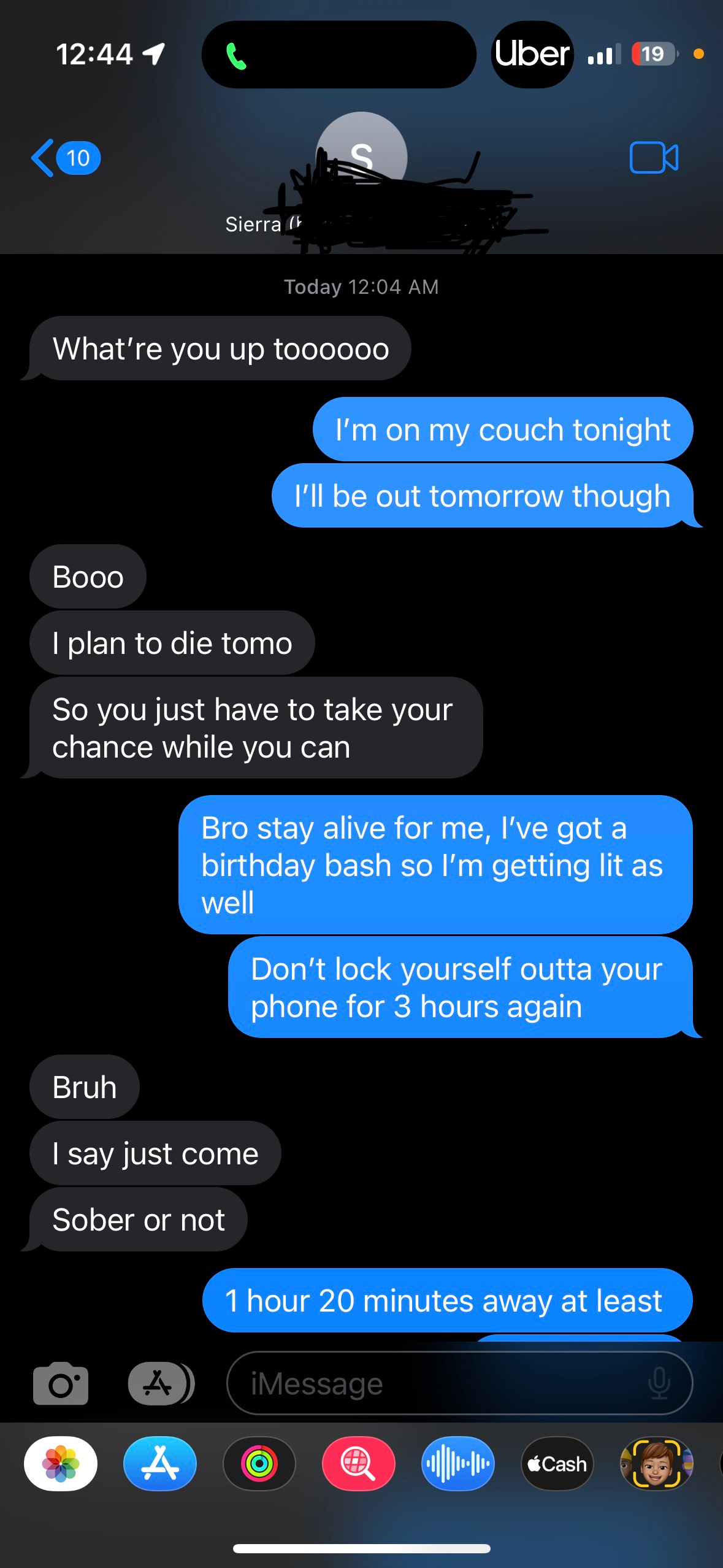
Task: Open the Music sharing waveform icon
Action: tap(457, 1464)
